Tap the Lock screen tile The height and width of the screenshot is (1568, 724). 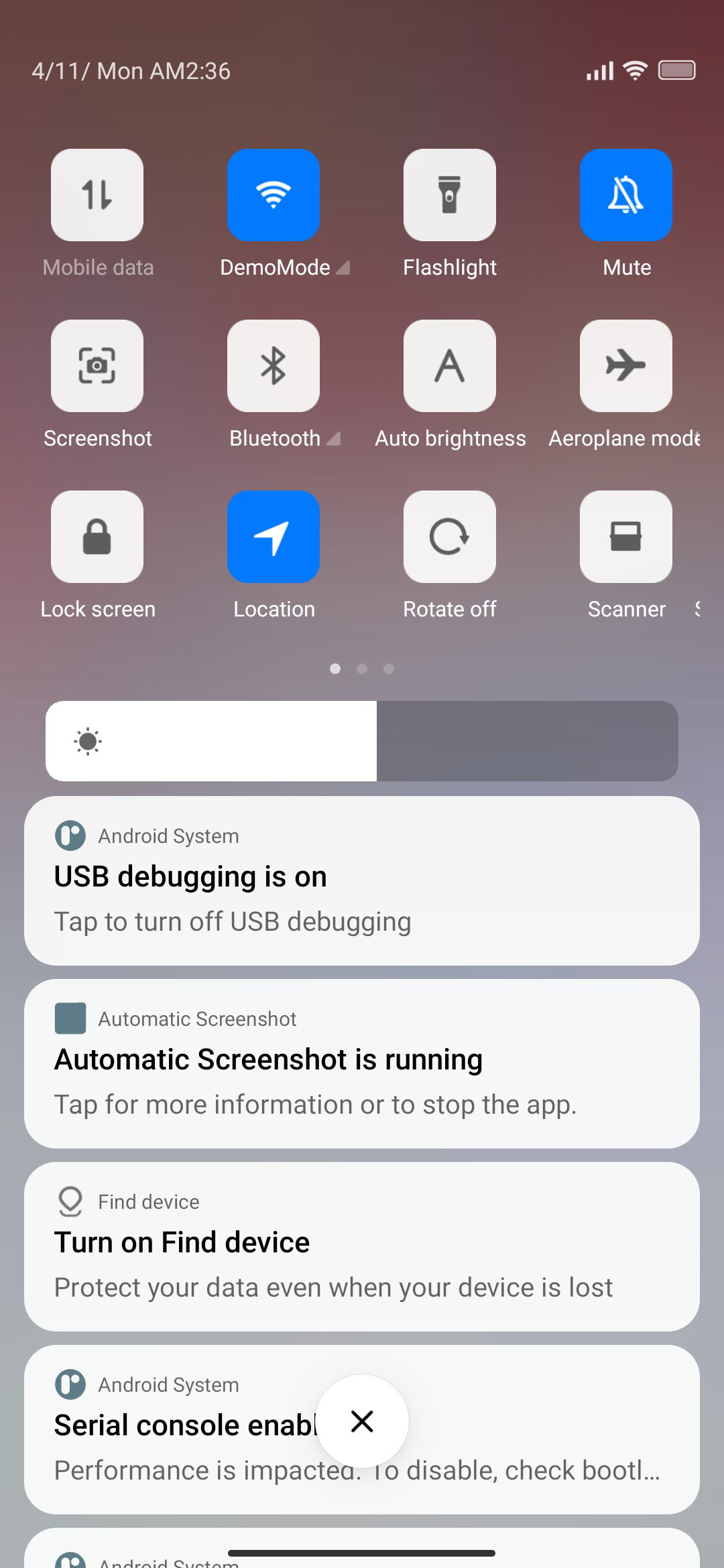[97, 537]
